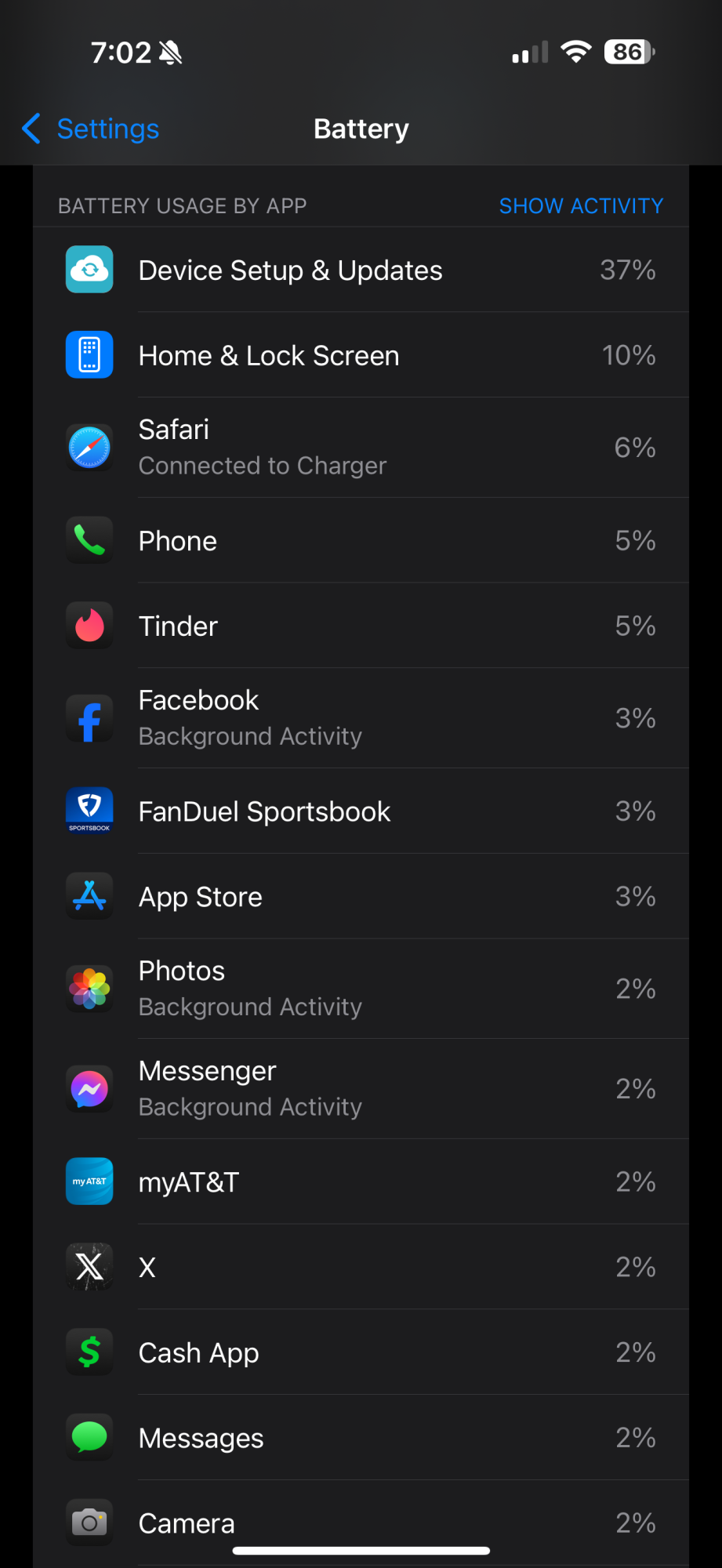Select Device Setup & Updates row

click(361, 270)
